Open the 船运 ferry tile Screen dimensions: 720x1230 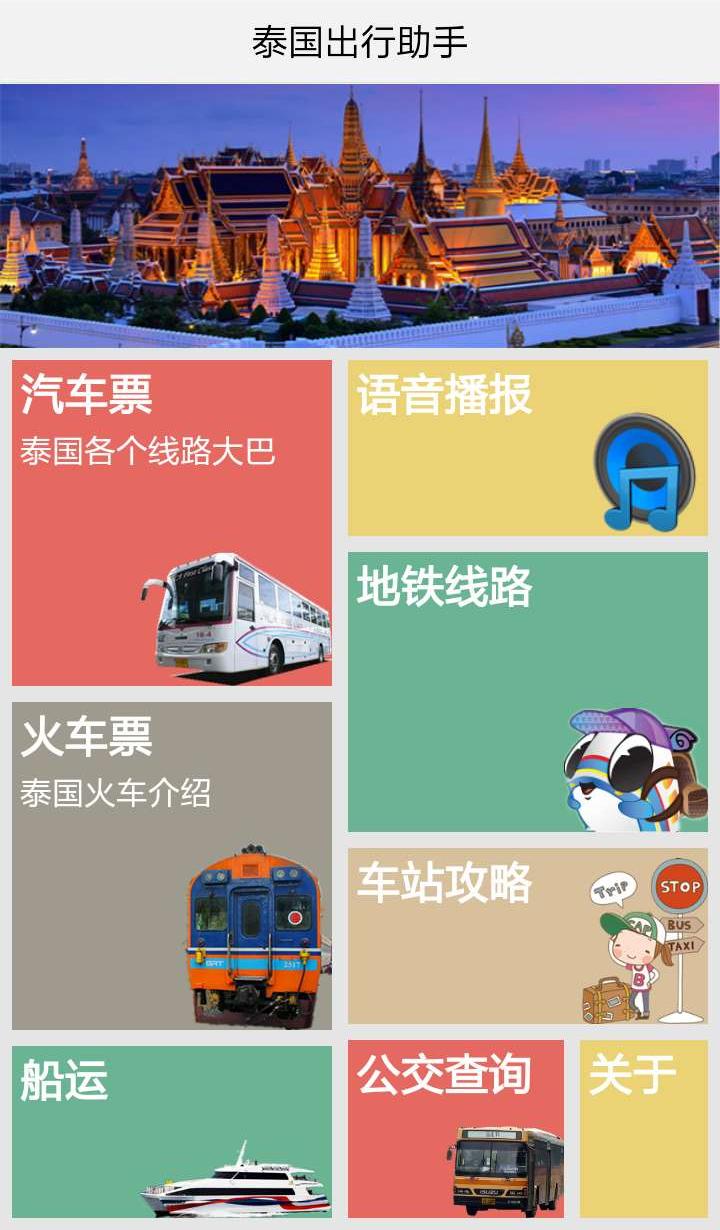coord(171,1131)
